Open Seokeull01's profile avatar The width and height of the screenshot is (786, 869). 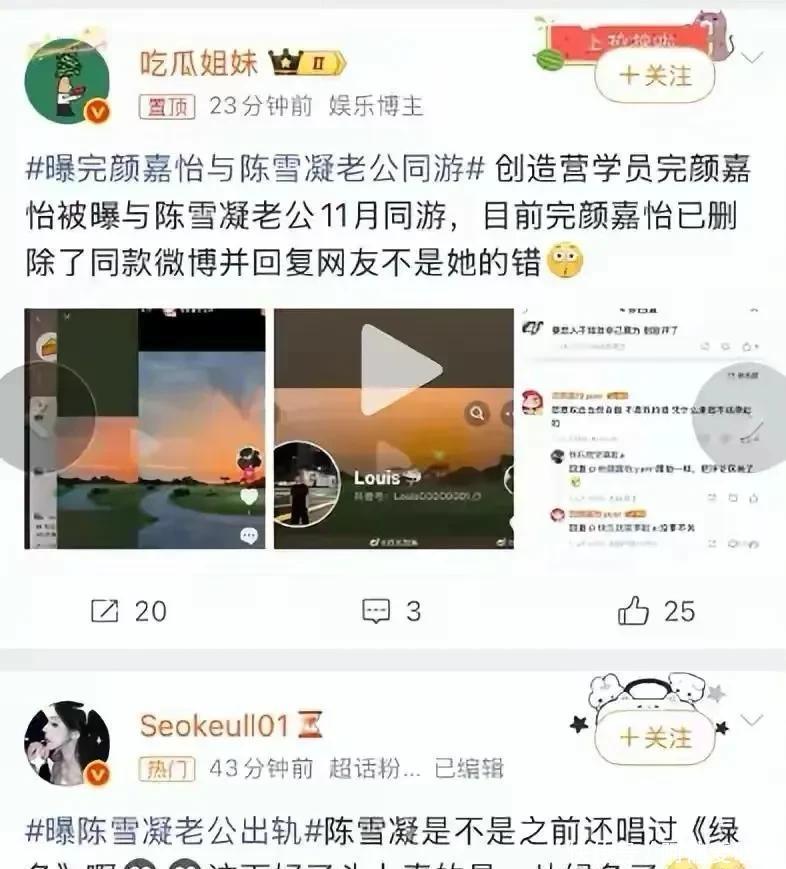pos(67,744)
